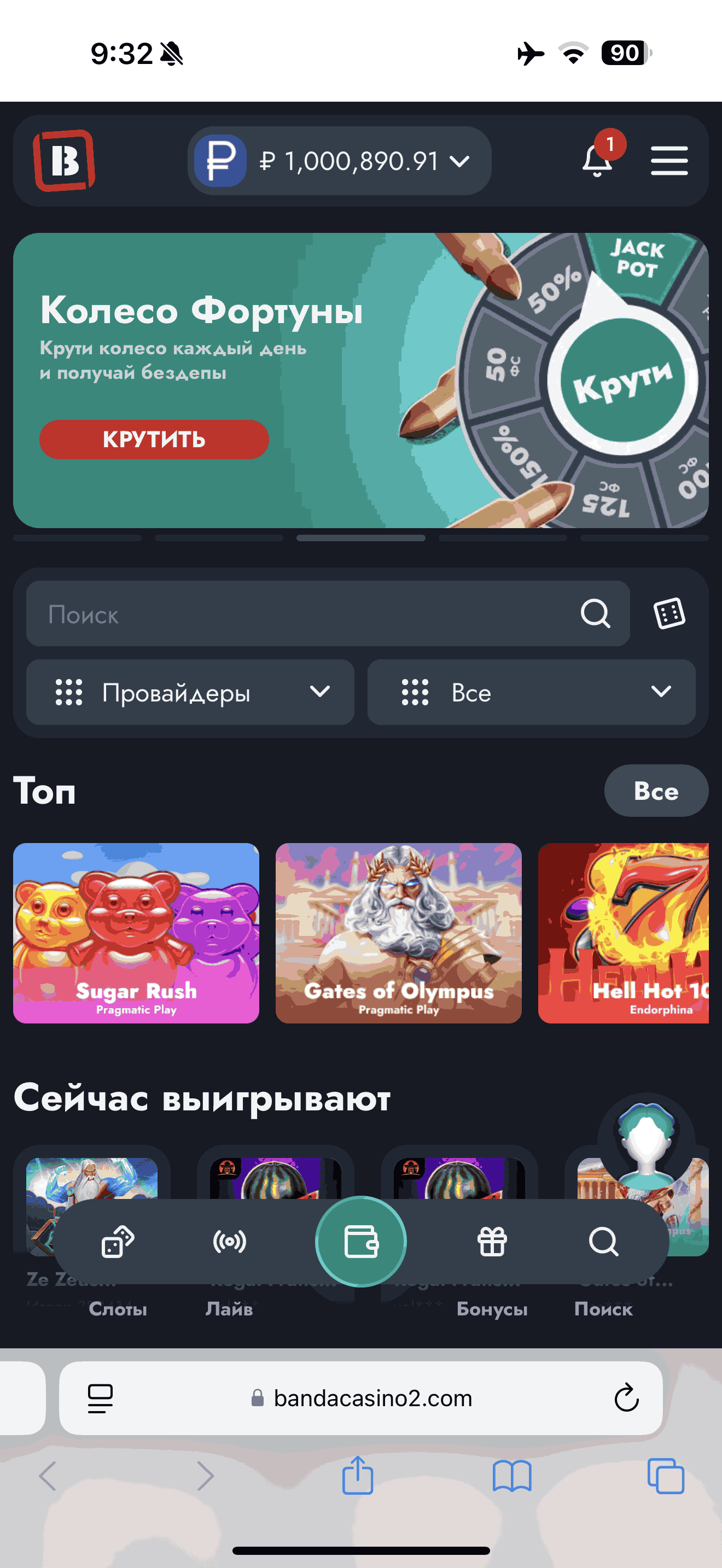Show all Топ games
This screenshot has width=722, height=1568.
pos(656,791)
